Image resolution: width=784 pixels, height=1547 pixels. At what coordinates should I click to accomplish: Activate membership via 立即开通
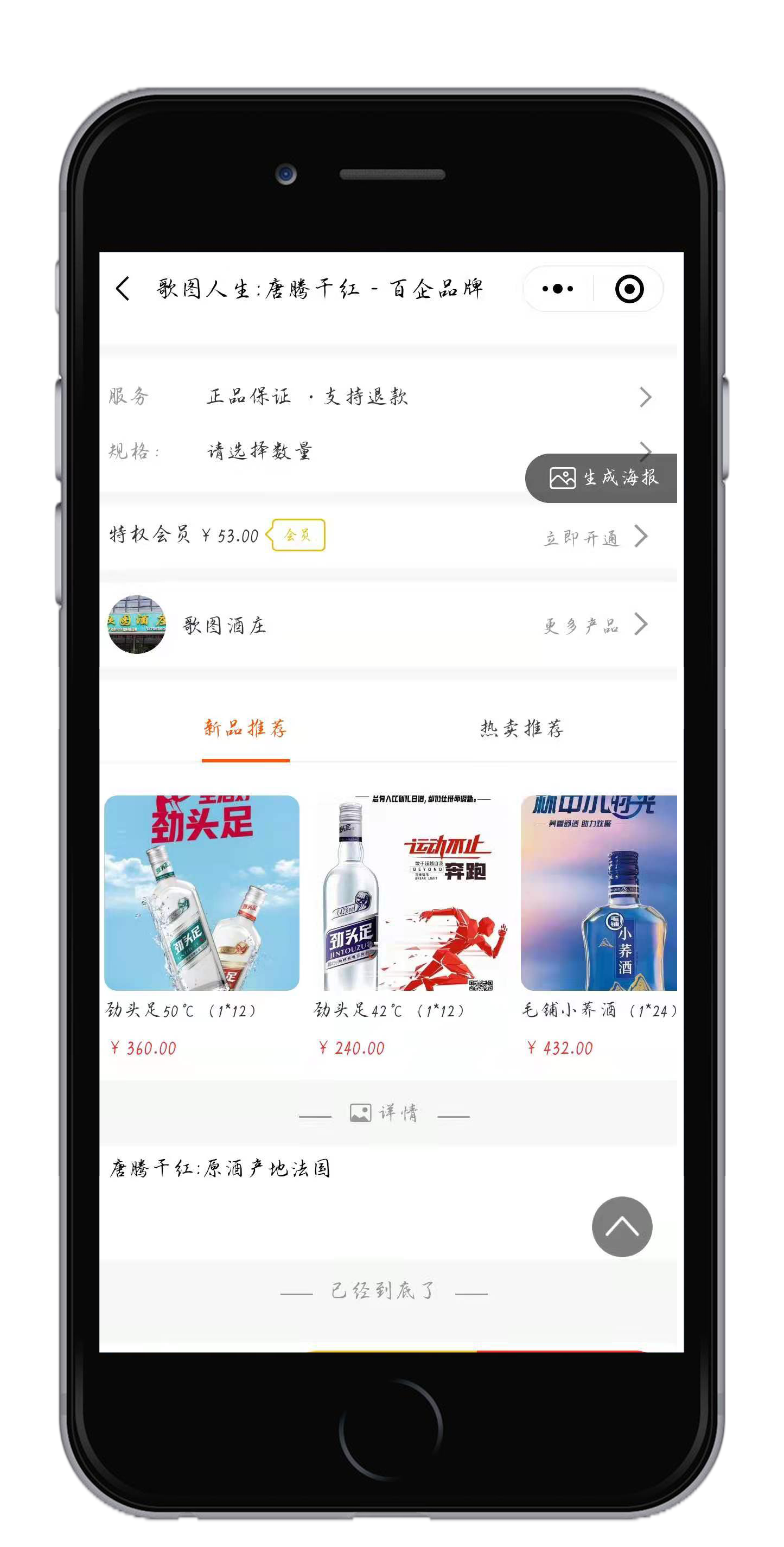[594, 537]
